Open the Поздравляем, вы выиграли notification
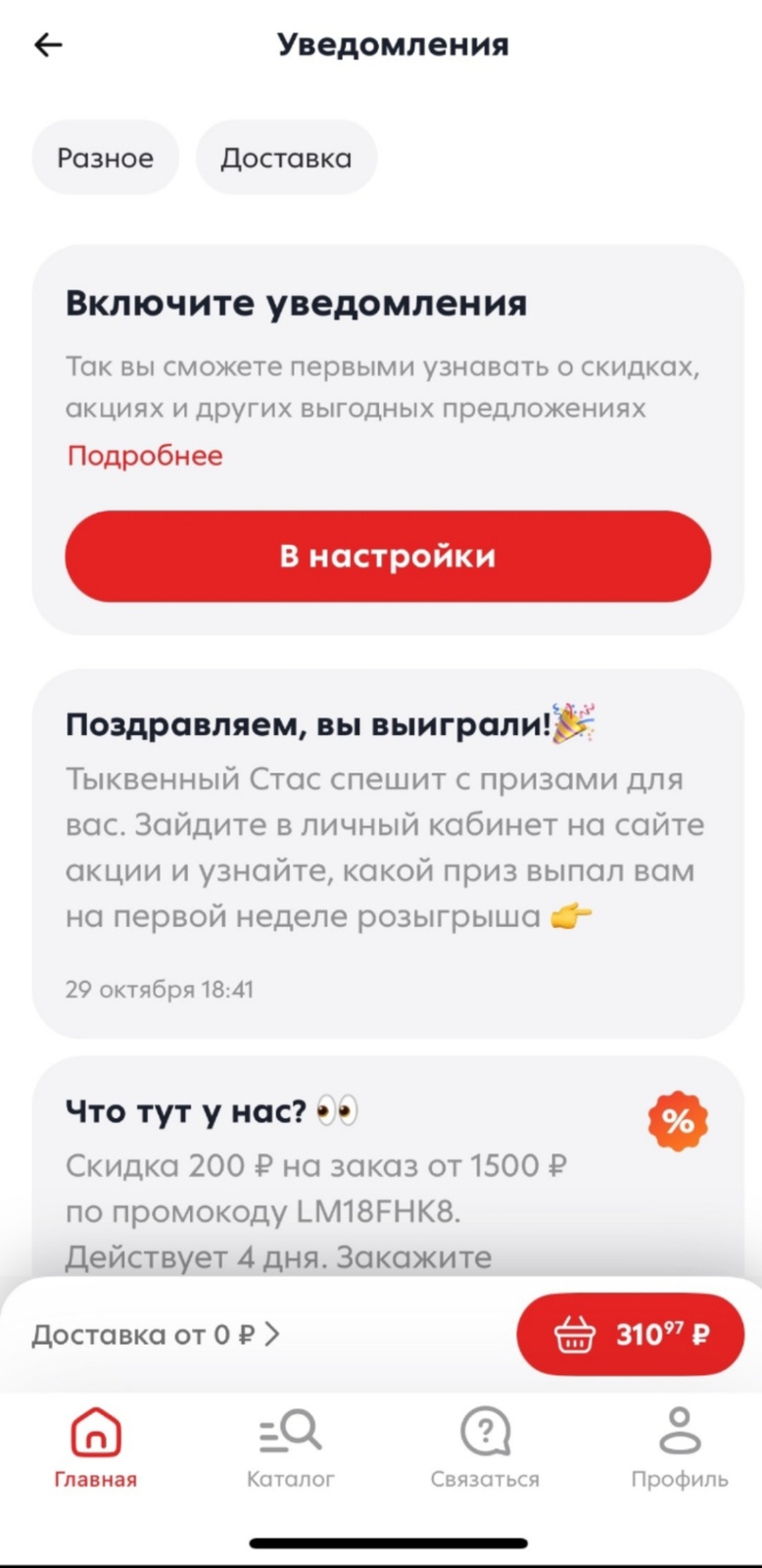Screen dimensions: 762x1568 click(x=388, y=853)
